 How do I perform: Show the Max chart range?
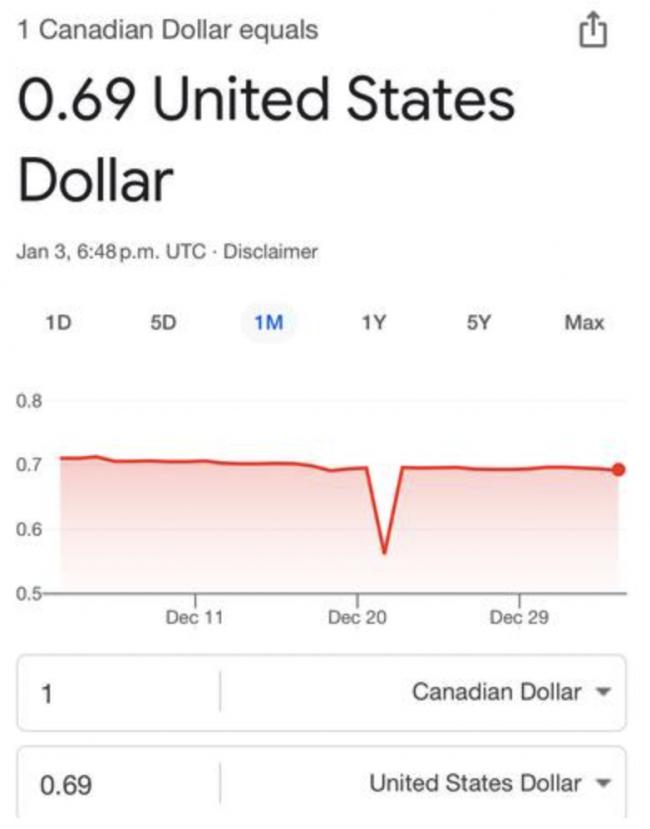584,323
